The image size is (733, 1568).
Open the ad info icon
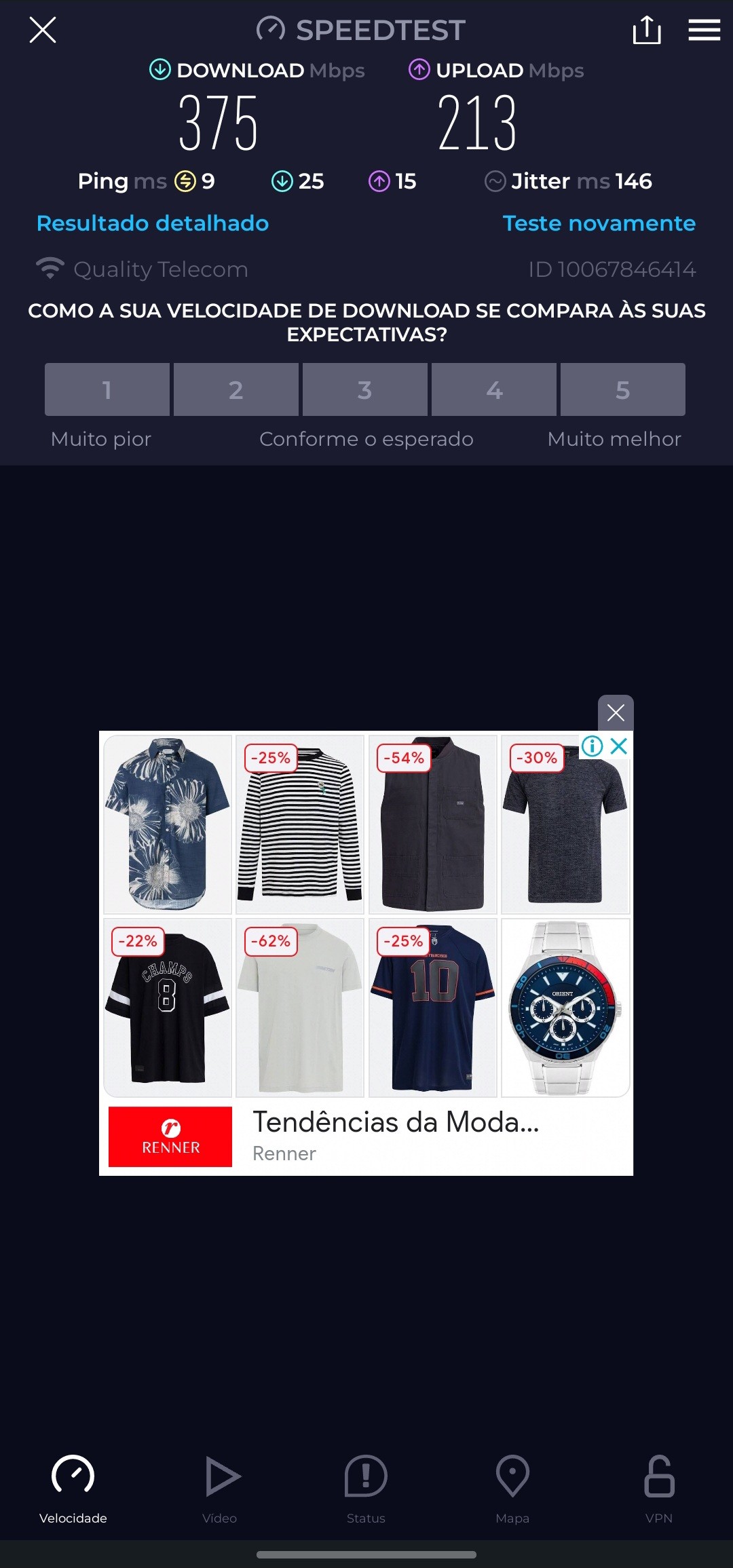pos(592,746)
